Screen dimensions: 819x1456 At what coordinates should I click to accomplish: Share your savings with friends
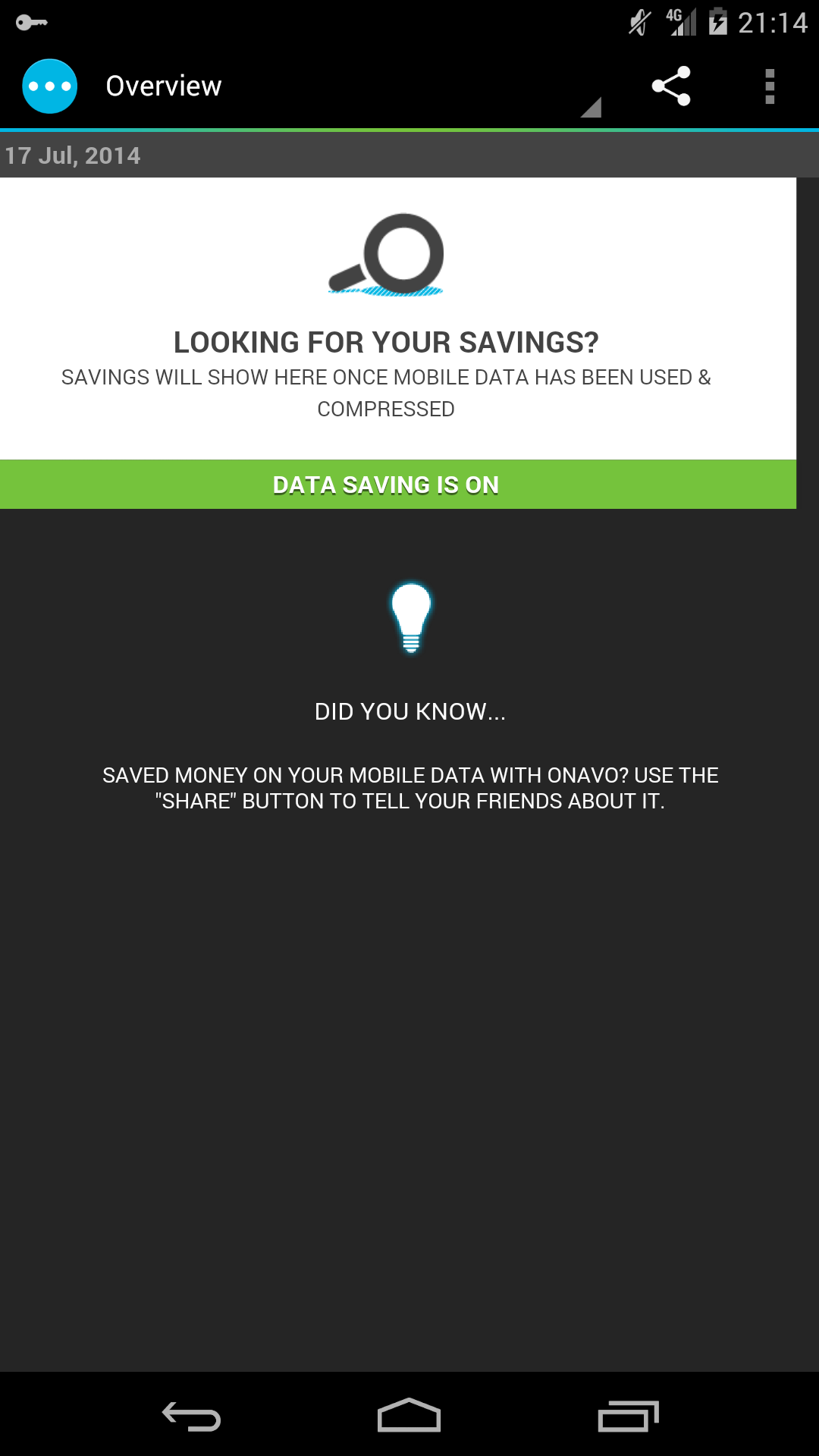coord(671,86)
